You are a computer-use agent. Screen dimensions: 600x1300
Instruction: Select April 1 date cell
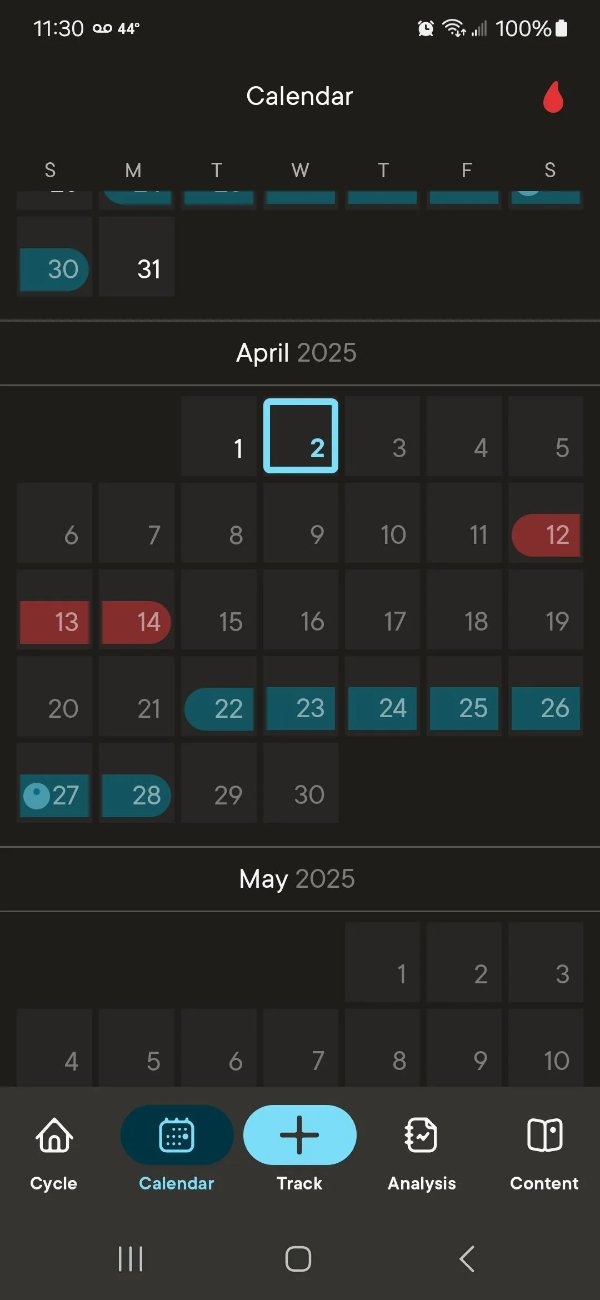coord(218,436)
